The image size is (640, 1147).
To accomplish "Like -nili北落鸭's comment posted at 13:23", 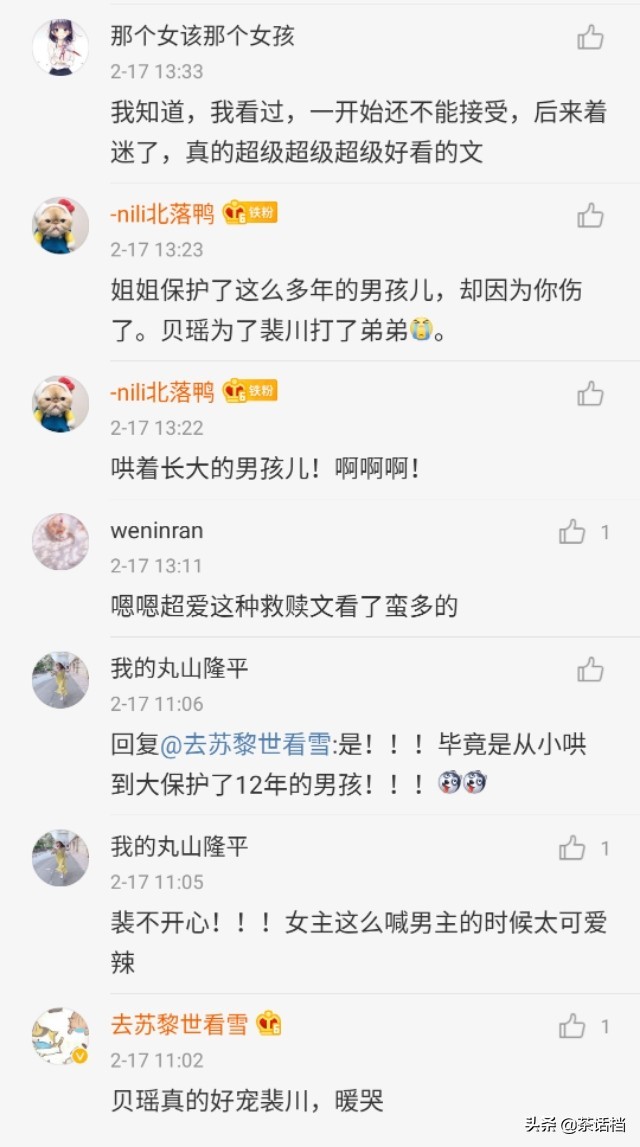I will tap(590, 215).
